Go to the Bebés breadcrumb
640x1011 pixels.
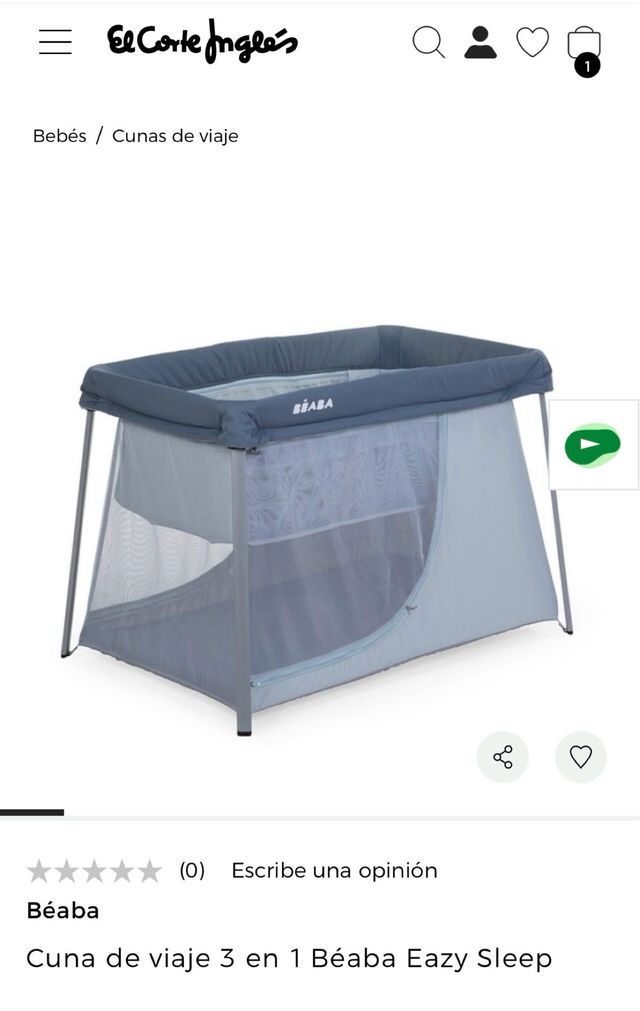click(x=59, y=136)
